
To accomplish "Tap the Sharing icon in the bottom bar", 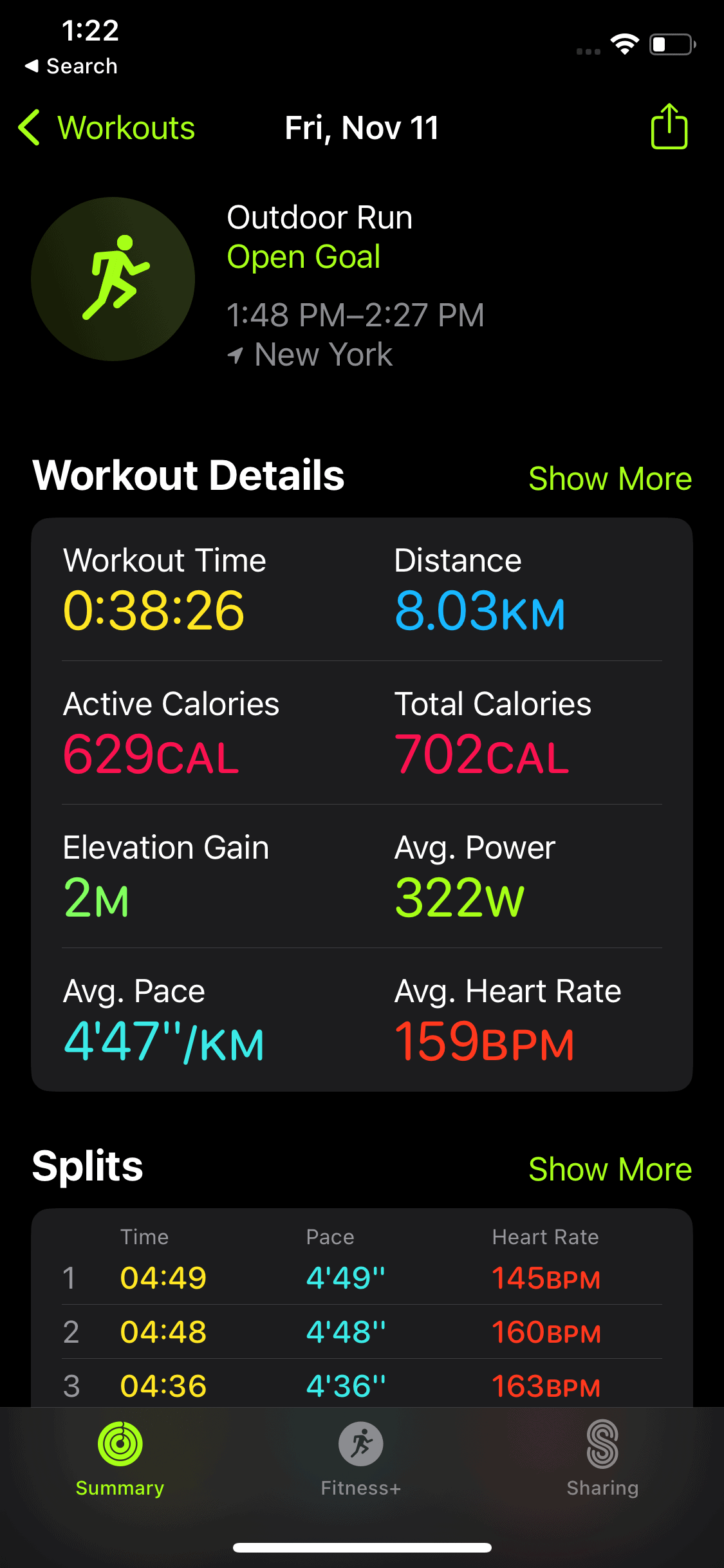I will click(603, 1443).
